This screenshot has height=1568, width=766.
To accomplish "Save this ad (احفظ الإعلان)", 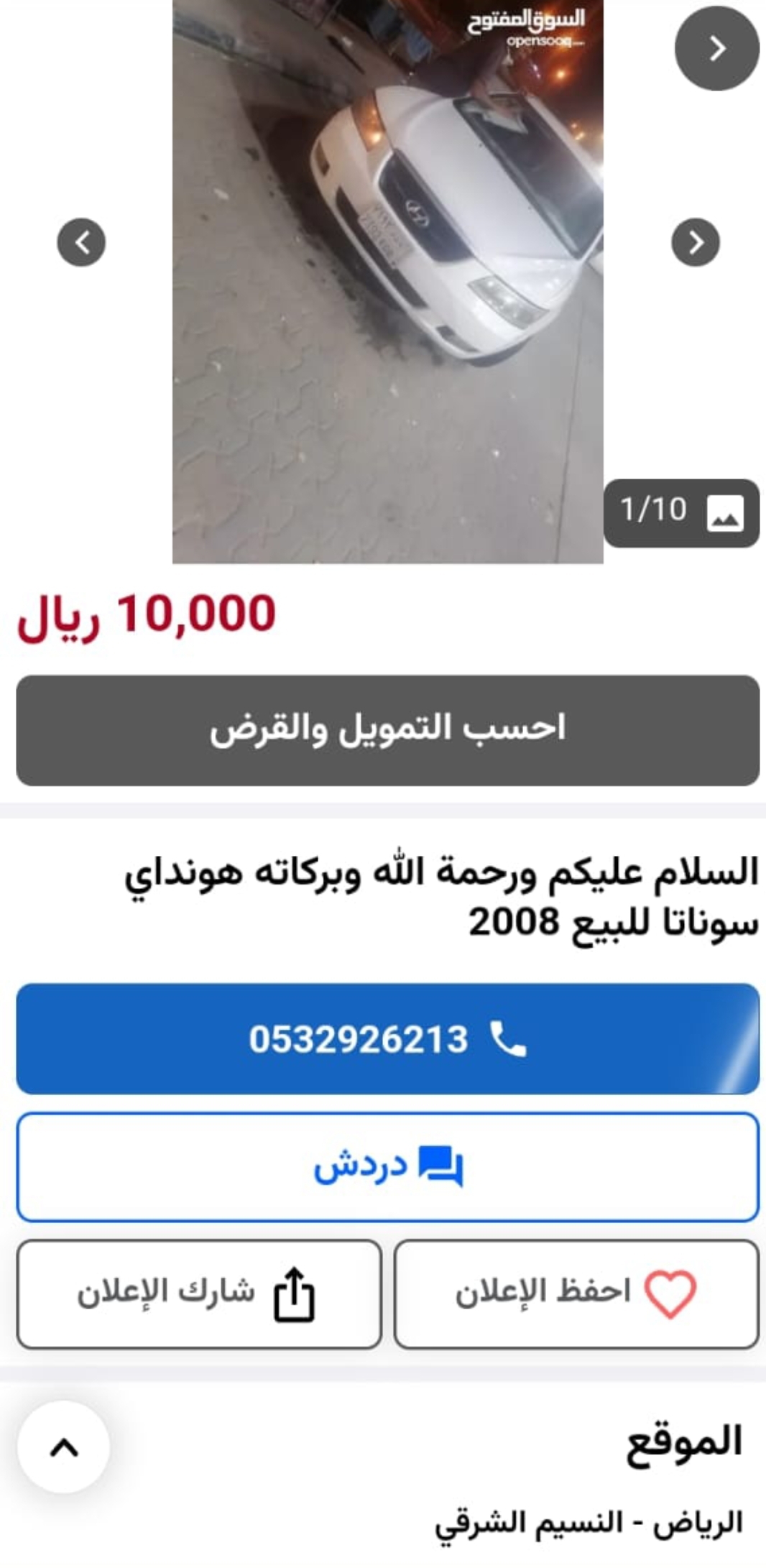I will pos(576,1294).
